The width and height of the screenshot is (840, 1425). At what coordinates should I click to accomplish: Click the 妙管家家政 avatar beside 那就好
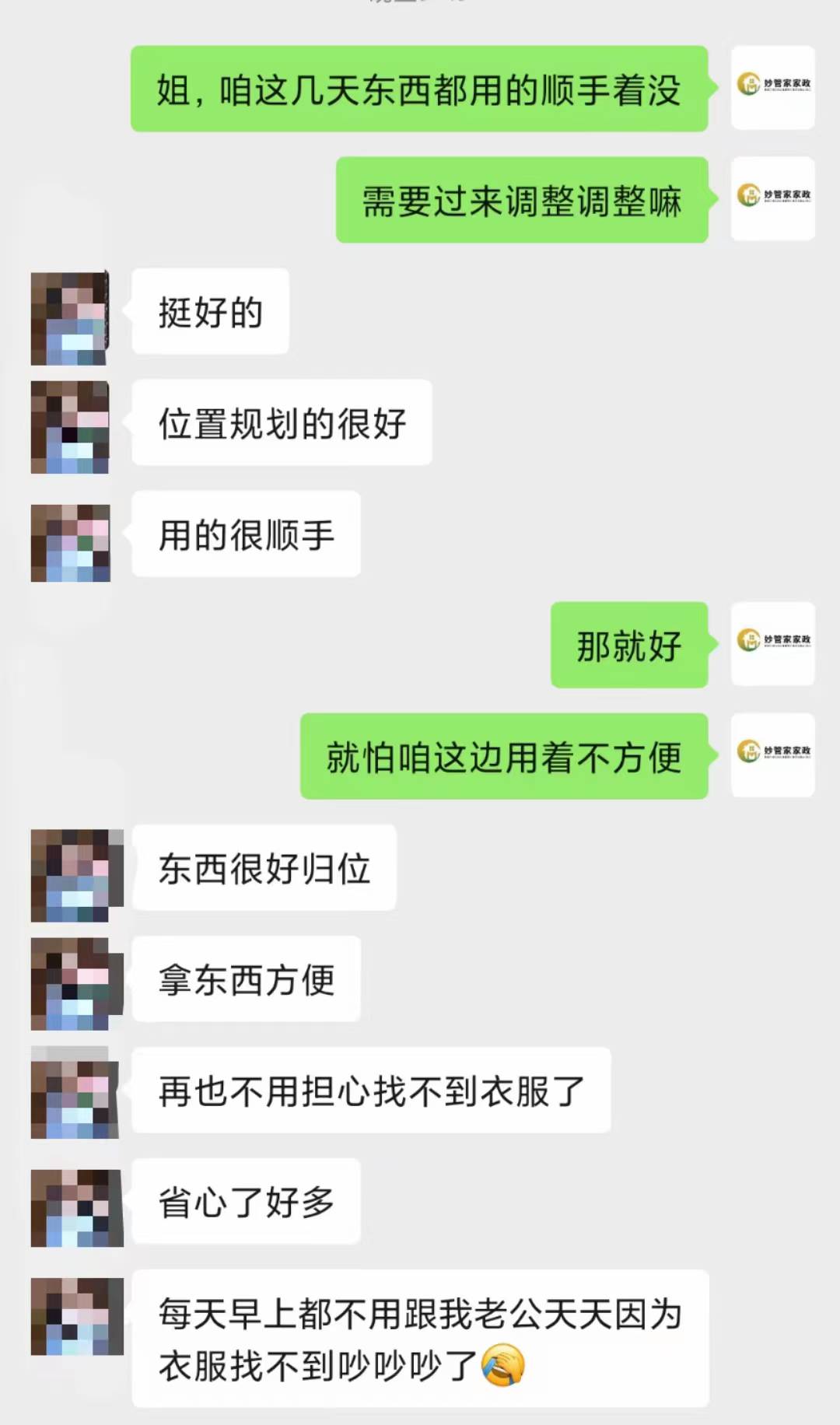point(772,644)
